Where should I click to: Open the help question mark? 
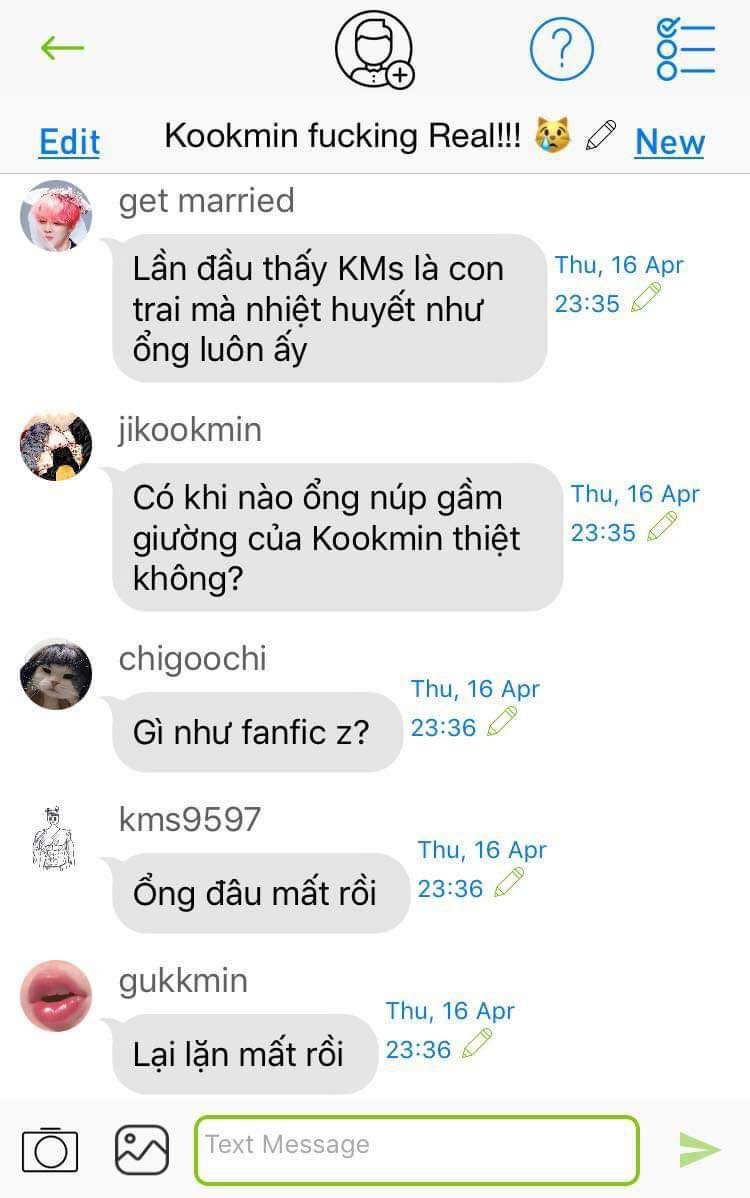point(561,49)
